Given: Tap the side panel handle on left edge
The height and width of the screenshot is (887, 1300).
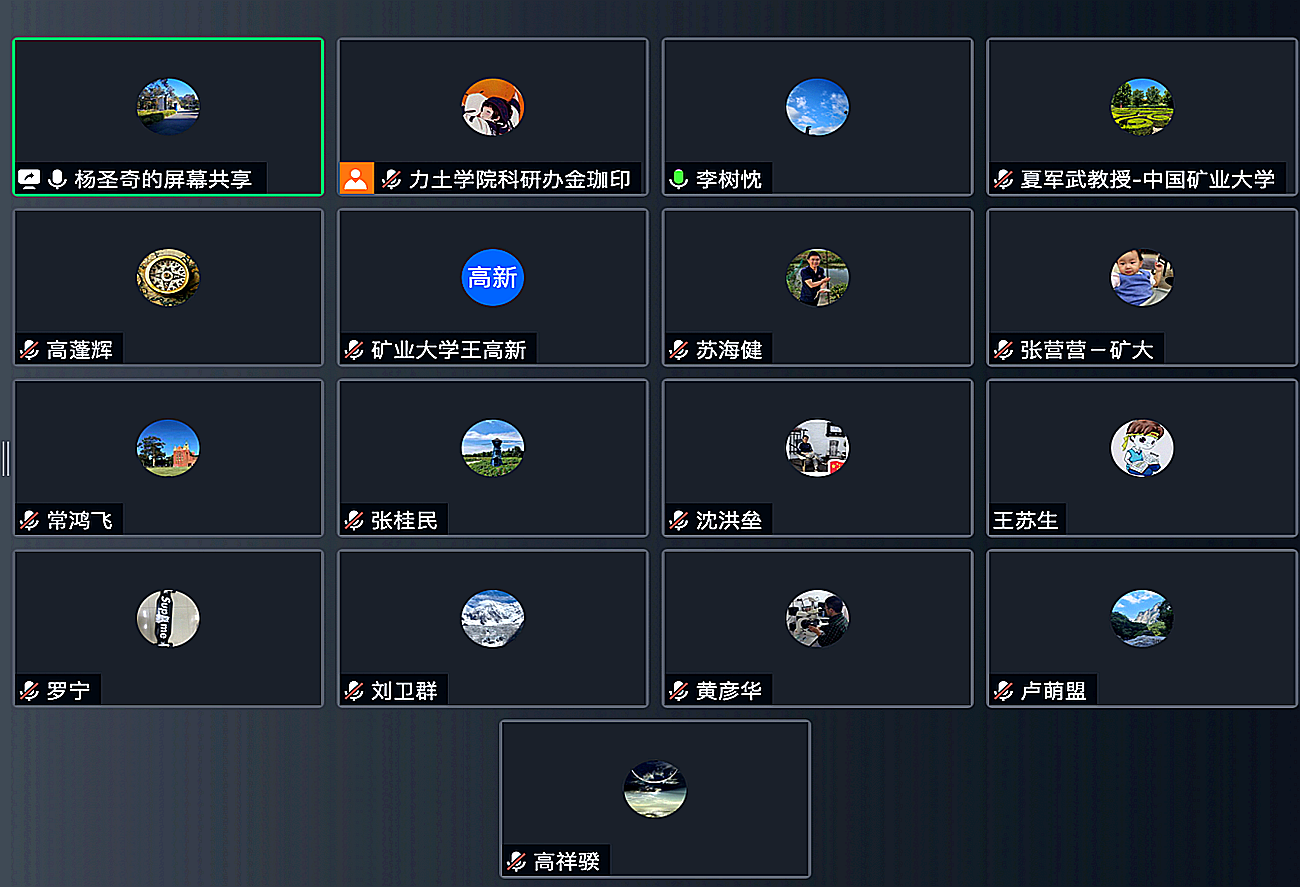Looking at the screenshot, I should 5,458.
